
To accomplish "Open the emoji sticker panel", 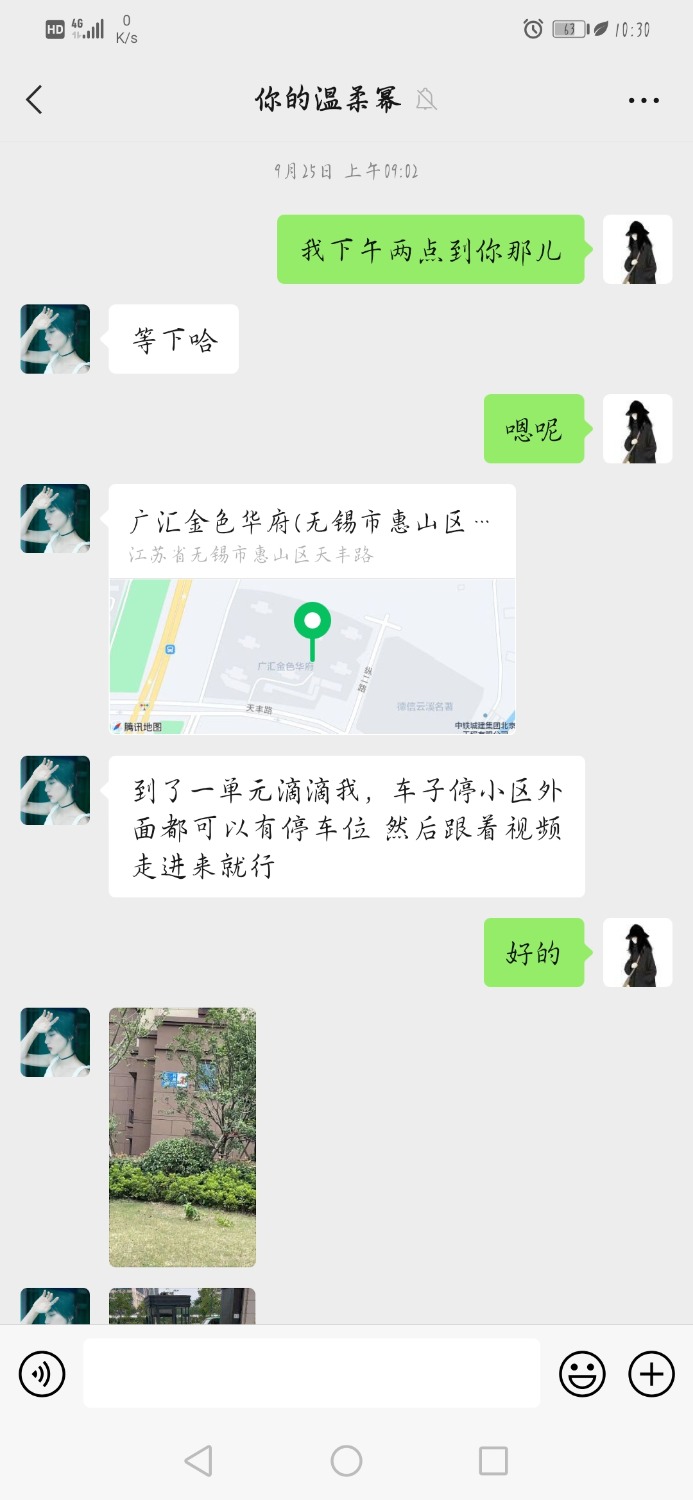I will pos(582,1374).
